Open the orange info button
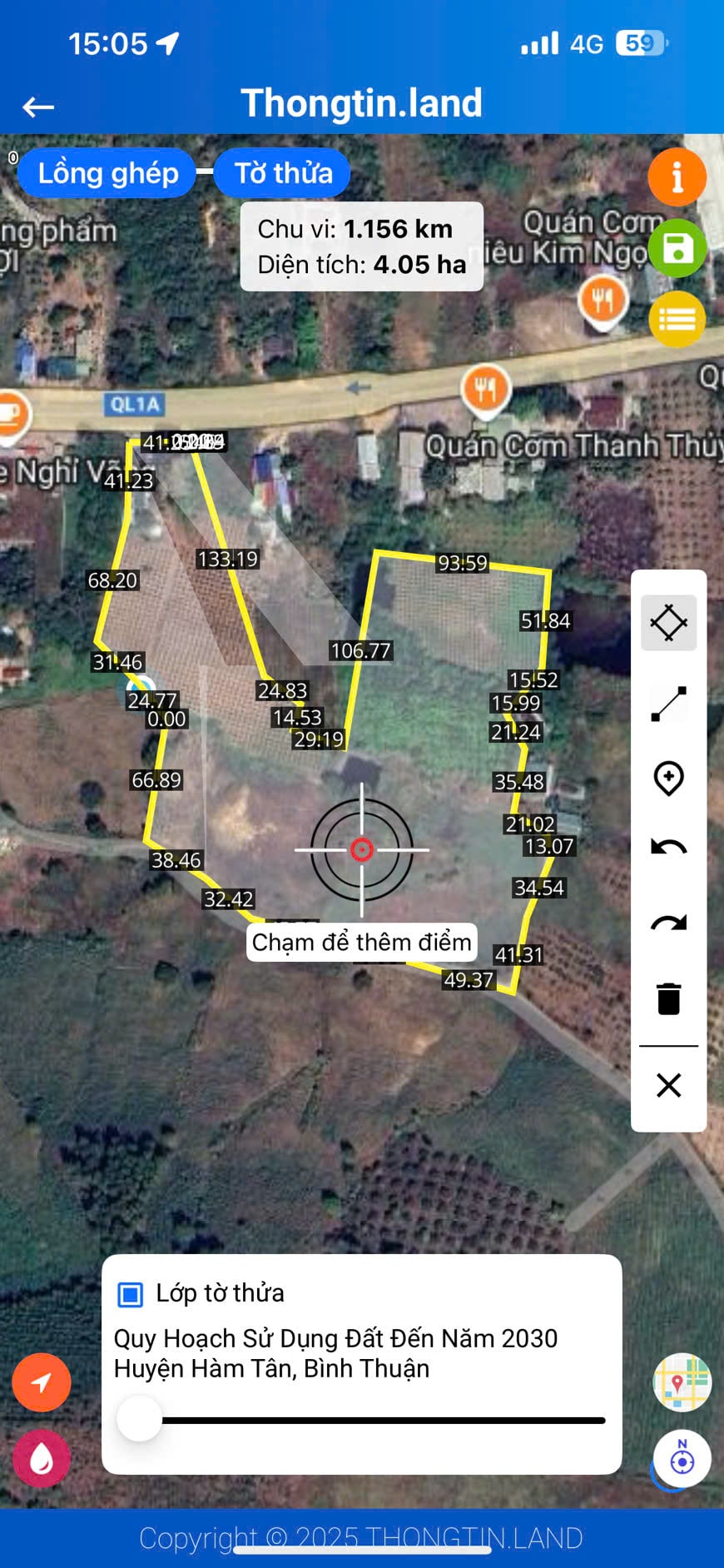Image resolution: width=724 pixels, height=1568 pixels. (677, 177)
